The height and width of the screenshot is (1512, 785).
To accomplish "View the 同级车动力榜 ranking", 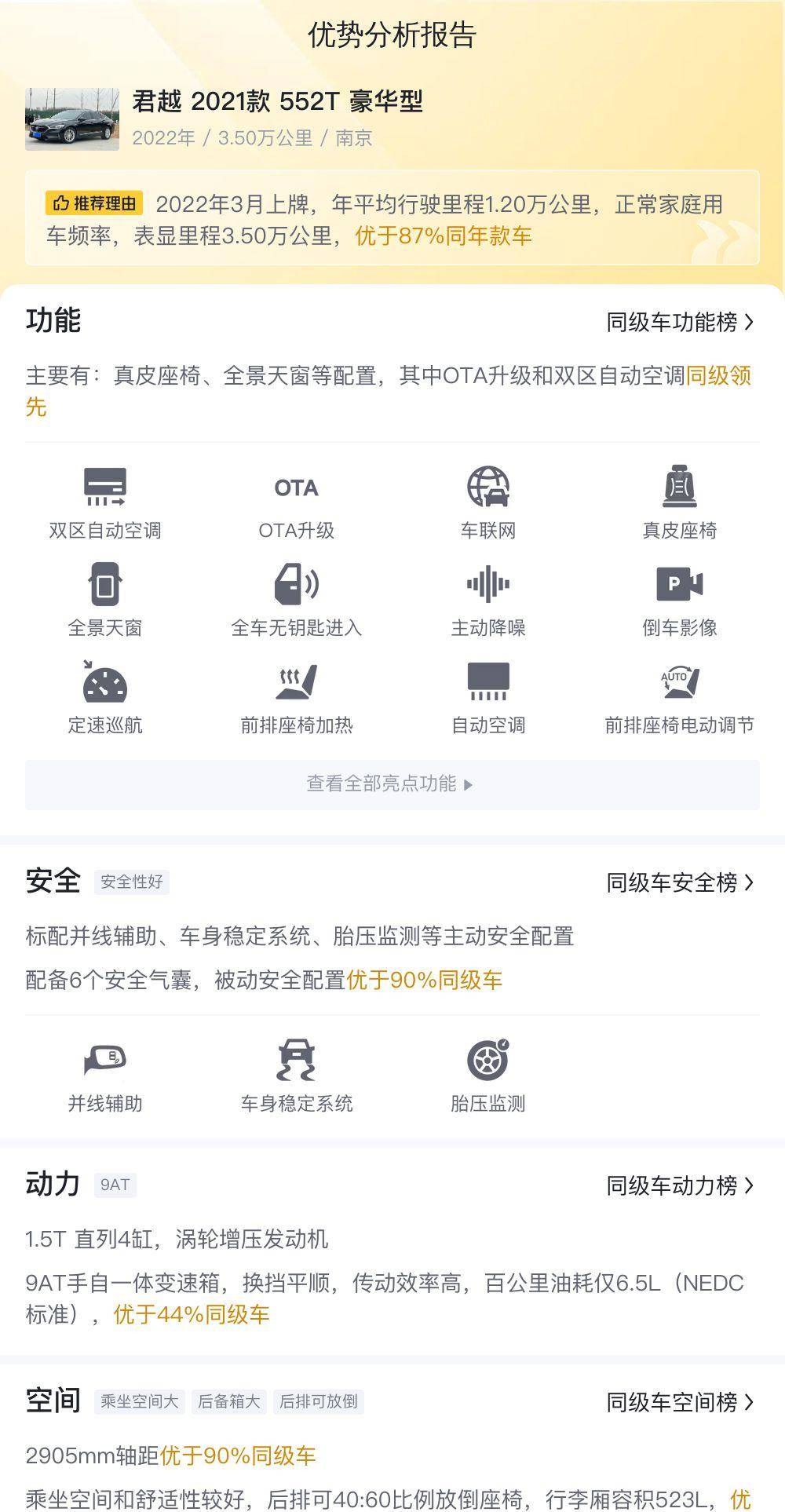I will 680,1185.
